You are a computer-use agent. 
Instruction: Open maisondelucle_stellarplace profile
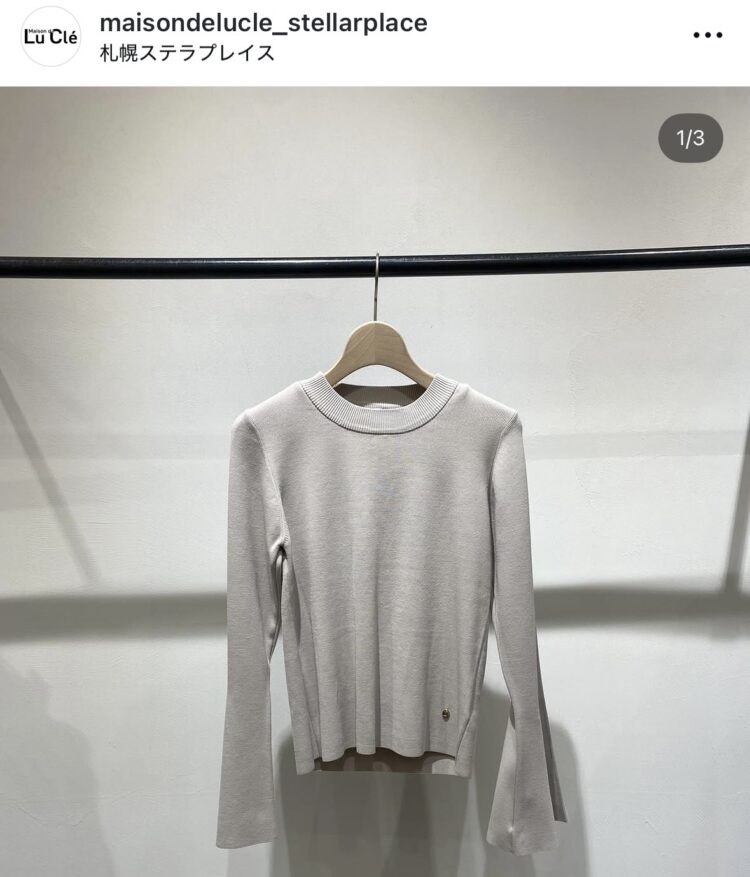(x=264, y=22)
